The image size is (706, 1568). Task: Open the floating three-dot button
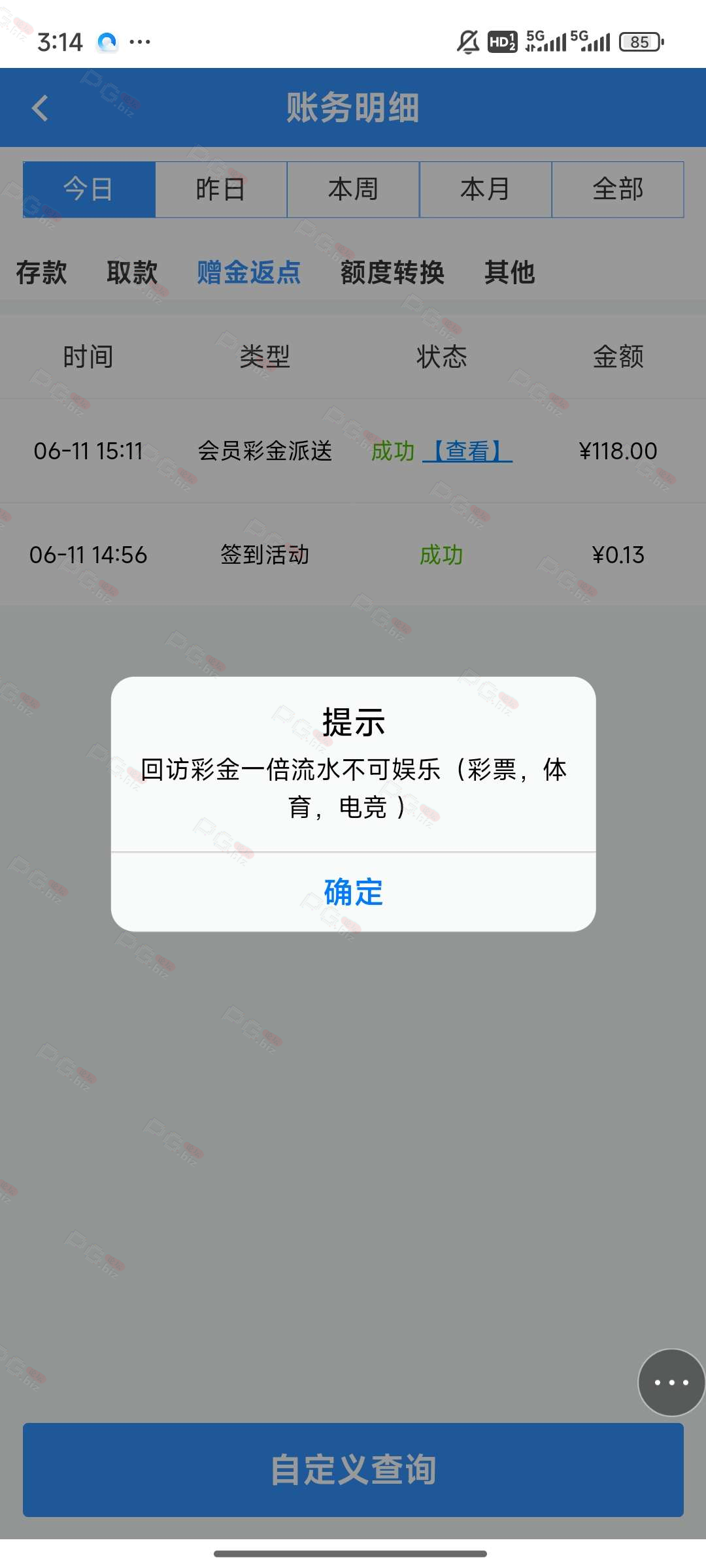click(671, 1382)
